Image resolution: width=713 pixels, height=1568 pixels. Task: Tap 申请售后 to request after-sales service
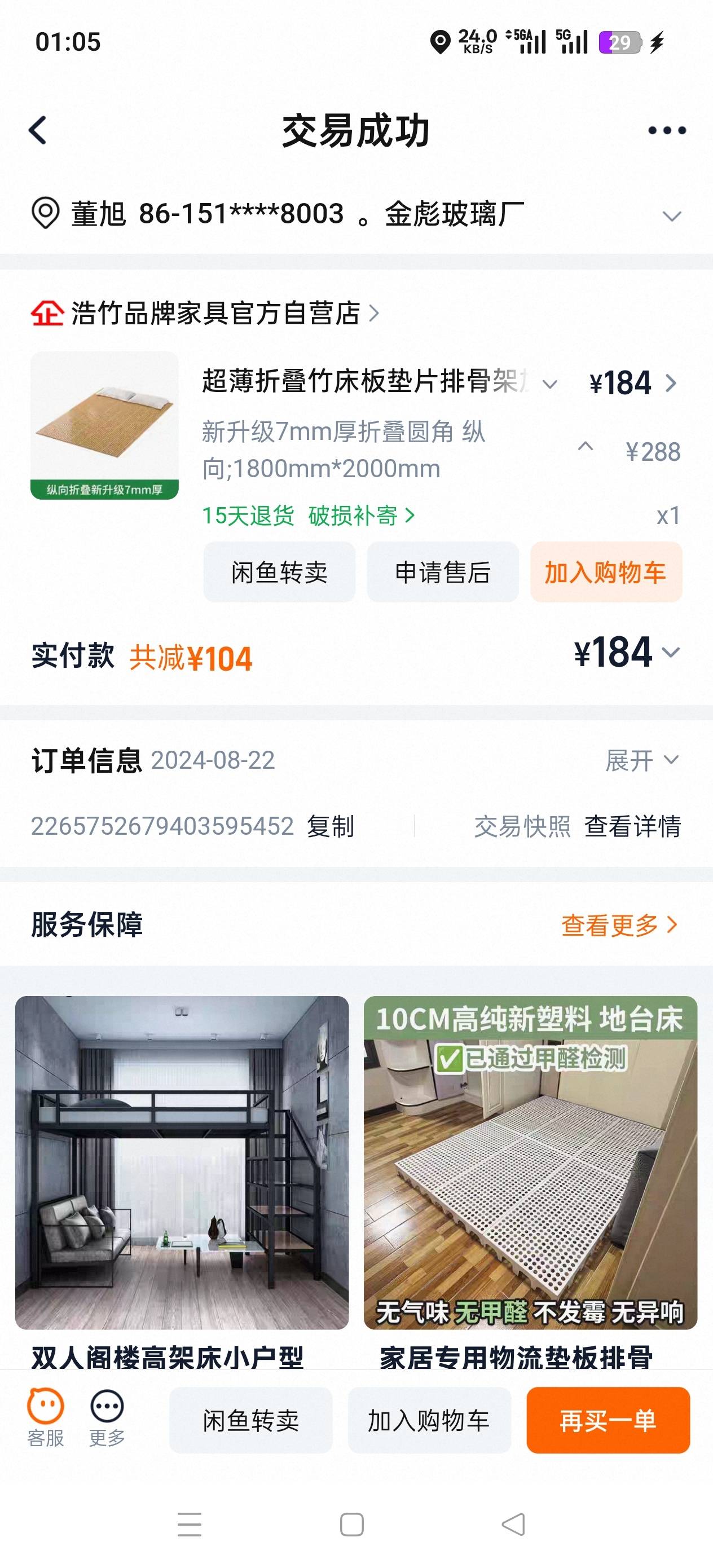click(x=443, y=572)
